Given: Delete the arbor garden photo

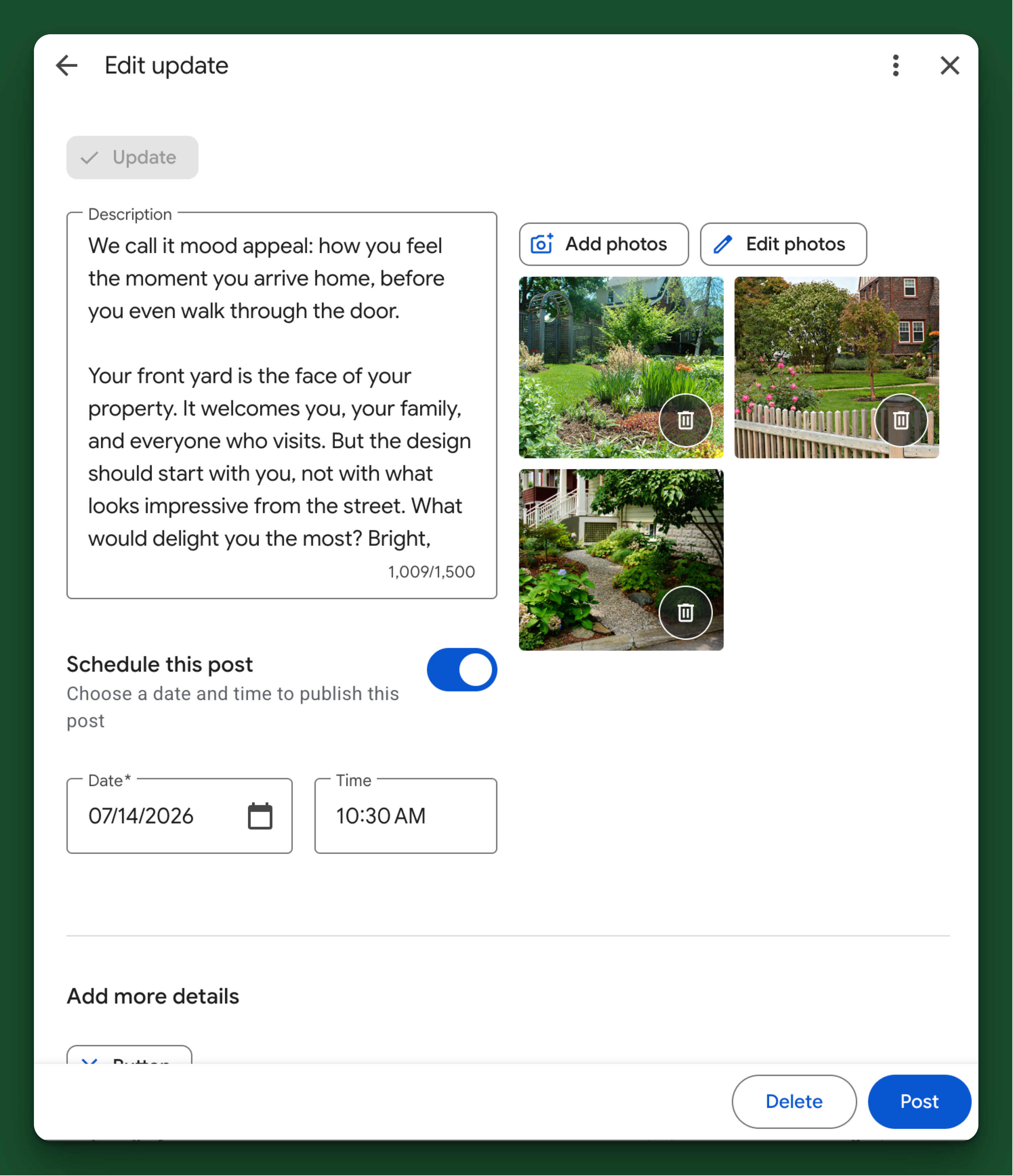Looking at the screenshot, I should (685, 420).
